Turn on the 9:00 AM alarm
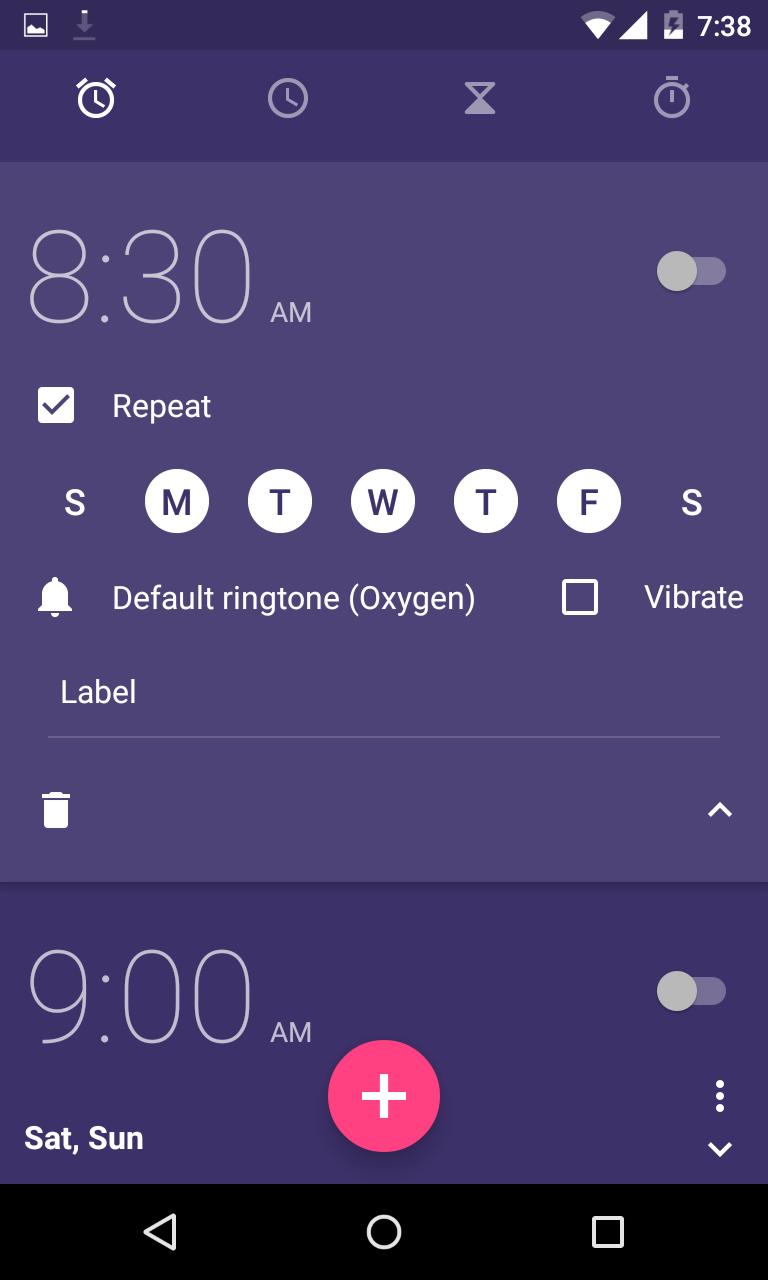The width and height of the screenshot is (768, 1280). 691,991
